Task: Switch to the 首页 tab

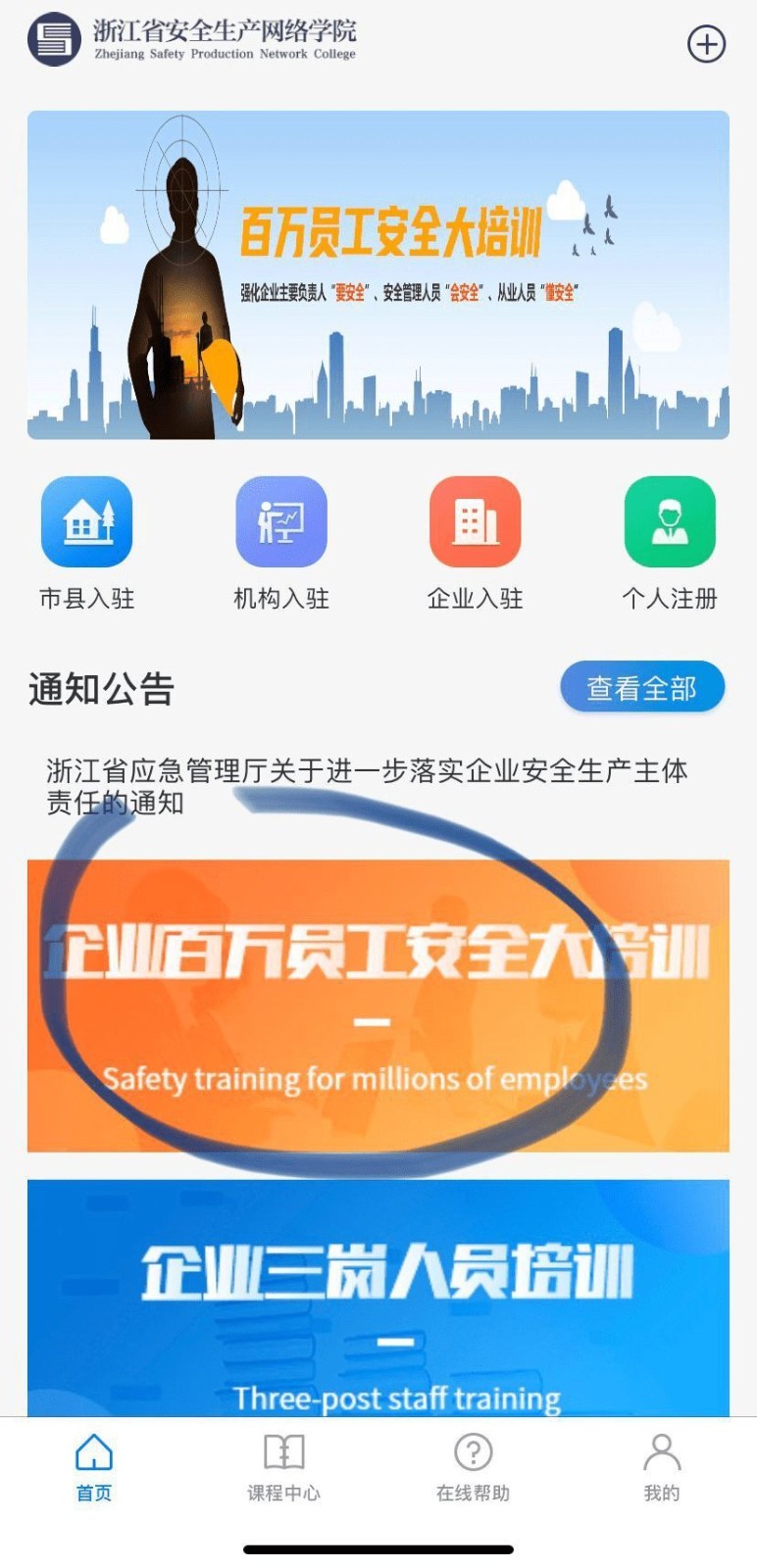Action: tap(94, 1467)
